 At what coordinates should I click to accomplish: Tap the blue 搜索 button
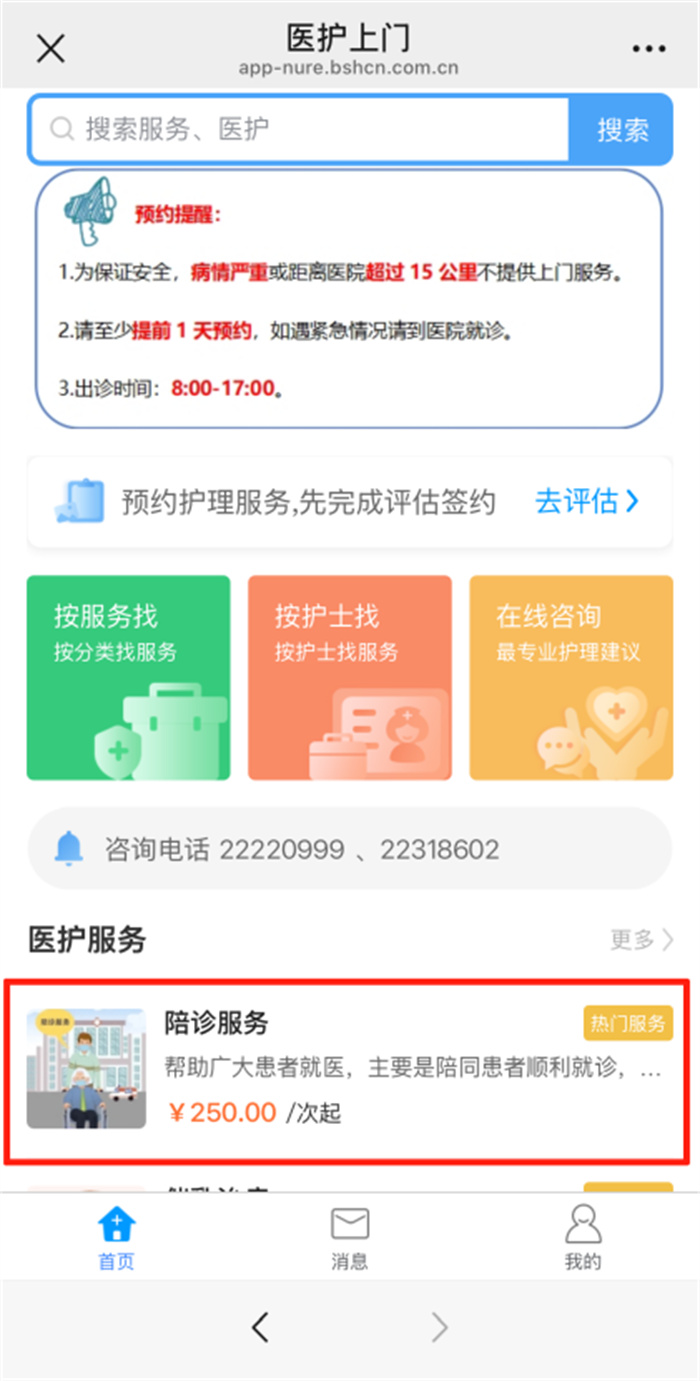click(622, 129)
